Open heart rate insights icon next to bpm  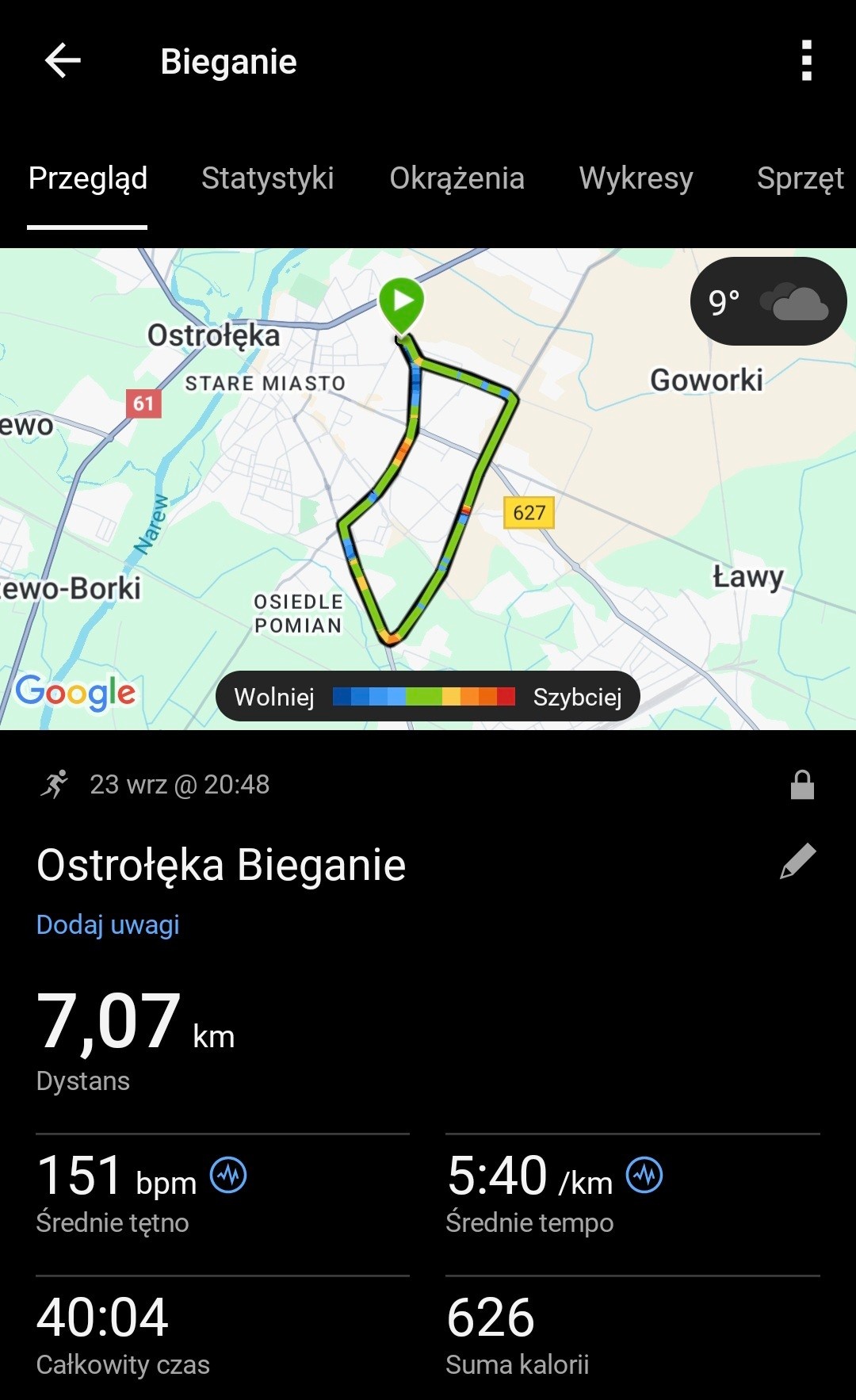click(x=228, y=1175)
